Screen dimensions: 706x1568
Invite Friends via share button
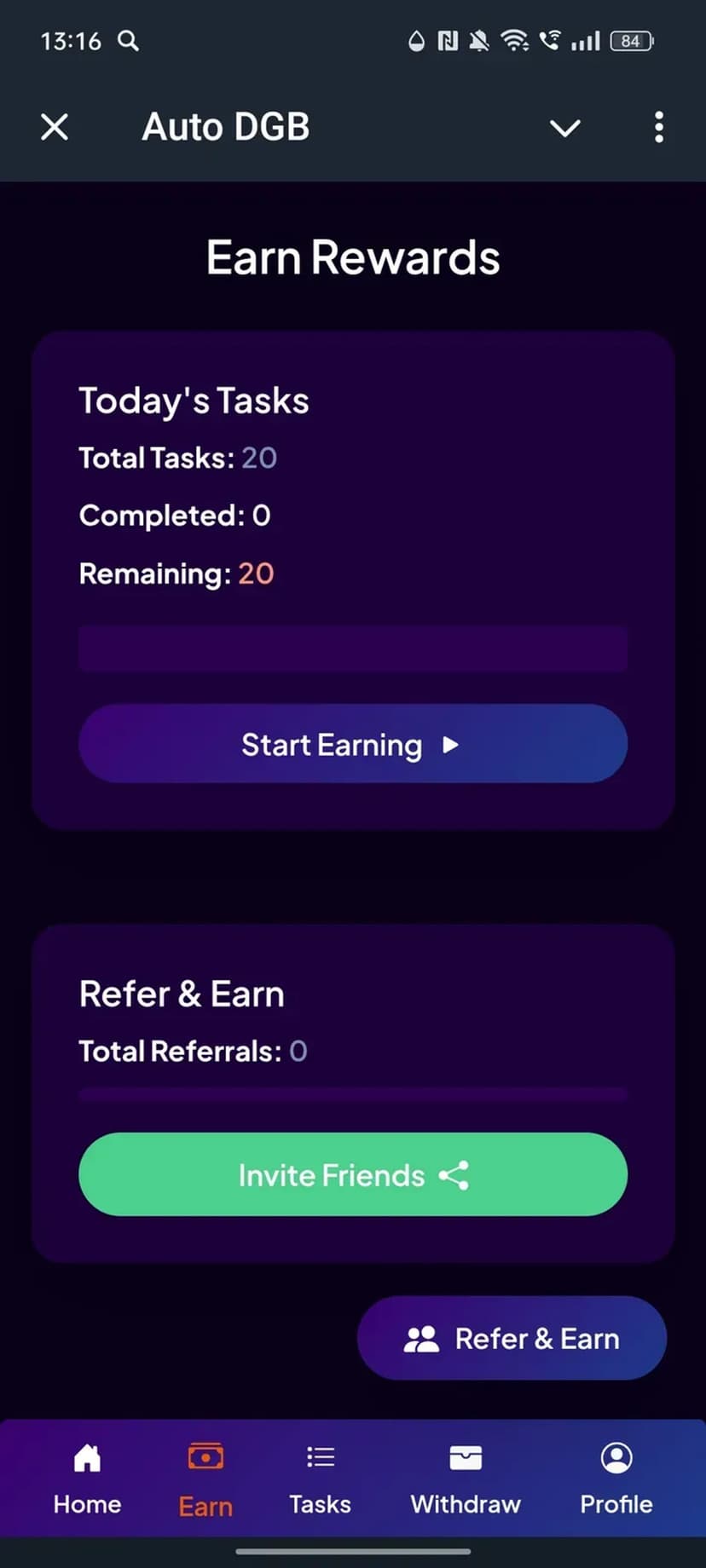tap(353, 1174)
